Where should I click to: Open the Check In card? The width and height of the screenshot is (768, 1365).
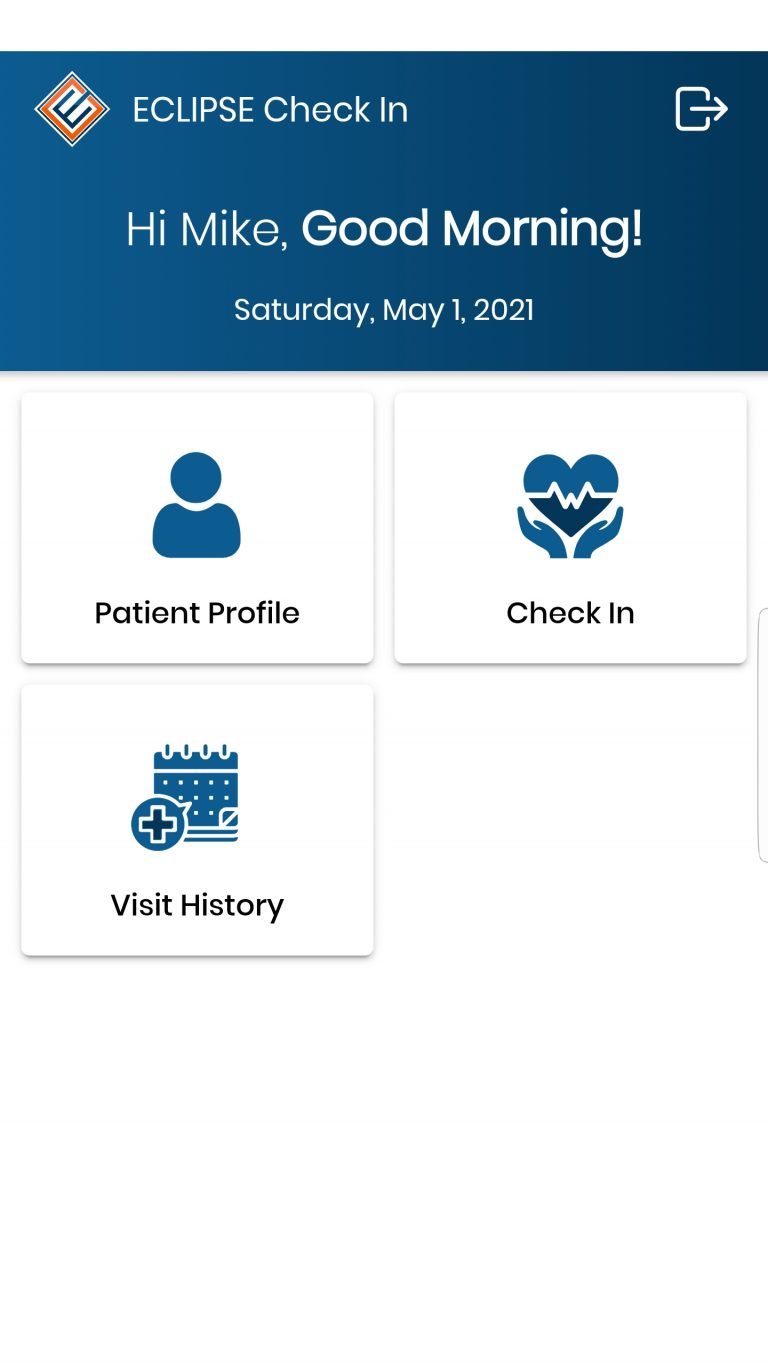(x=570, y=528)
